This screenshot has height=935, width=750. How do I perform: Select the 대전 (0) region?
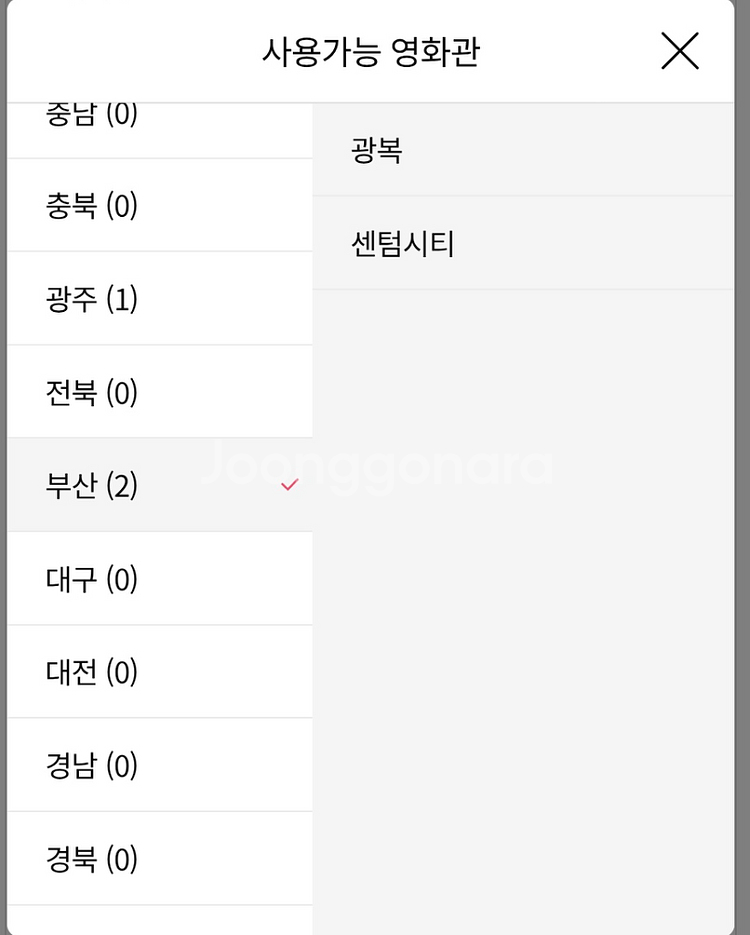point(160,671)
